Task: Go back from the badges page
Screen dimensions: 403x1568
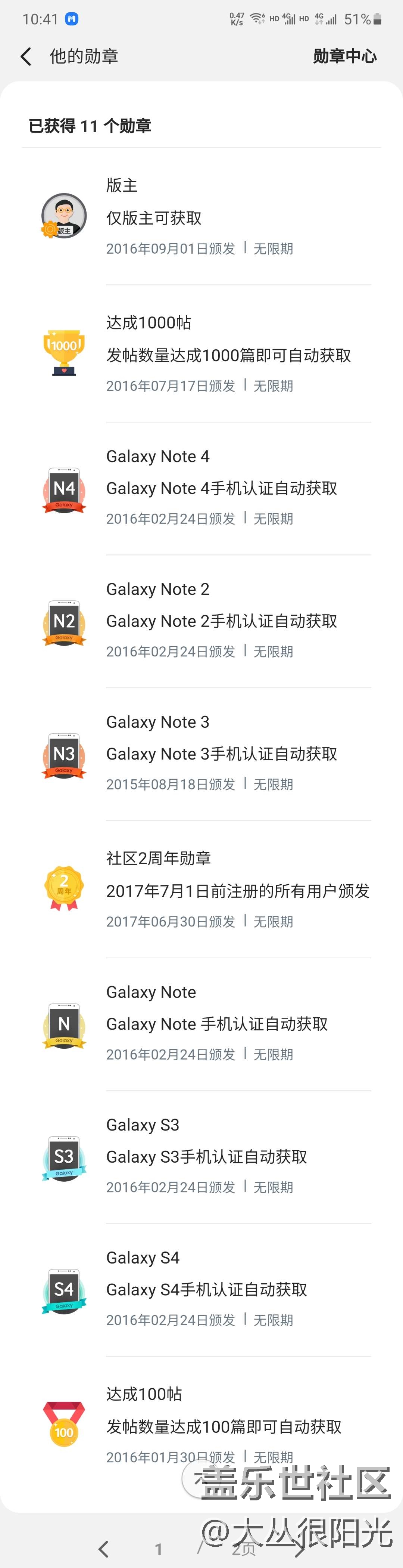Action: (25, 57)
